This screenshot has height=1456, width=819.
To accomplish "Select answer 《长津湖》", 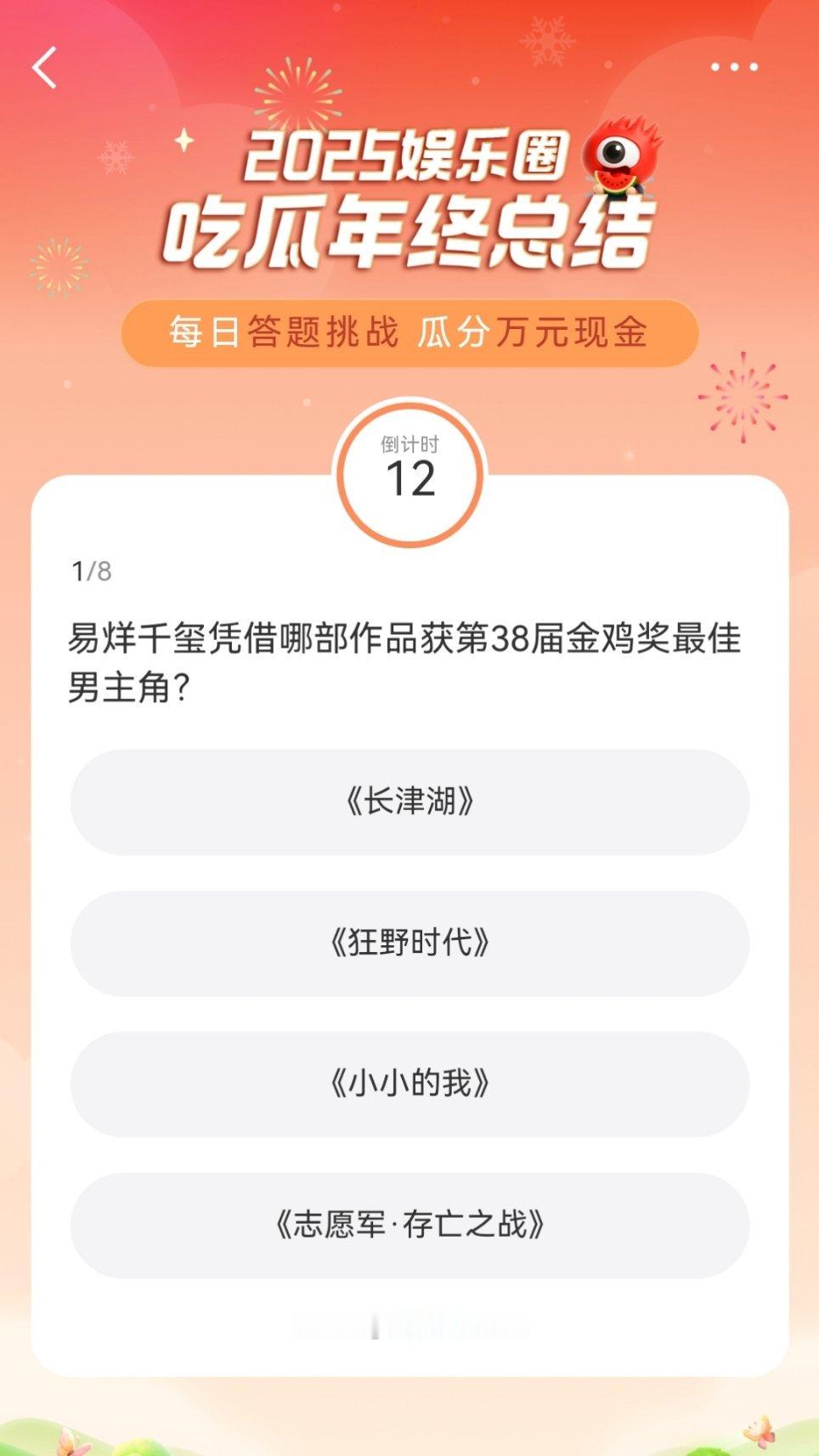I will (x=409, y=801).
